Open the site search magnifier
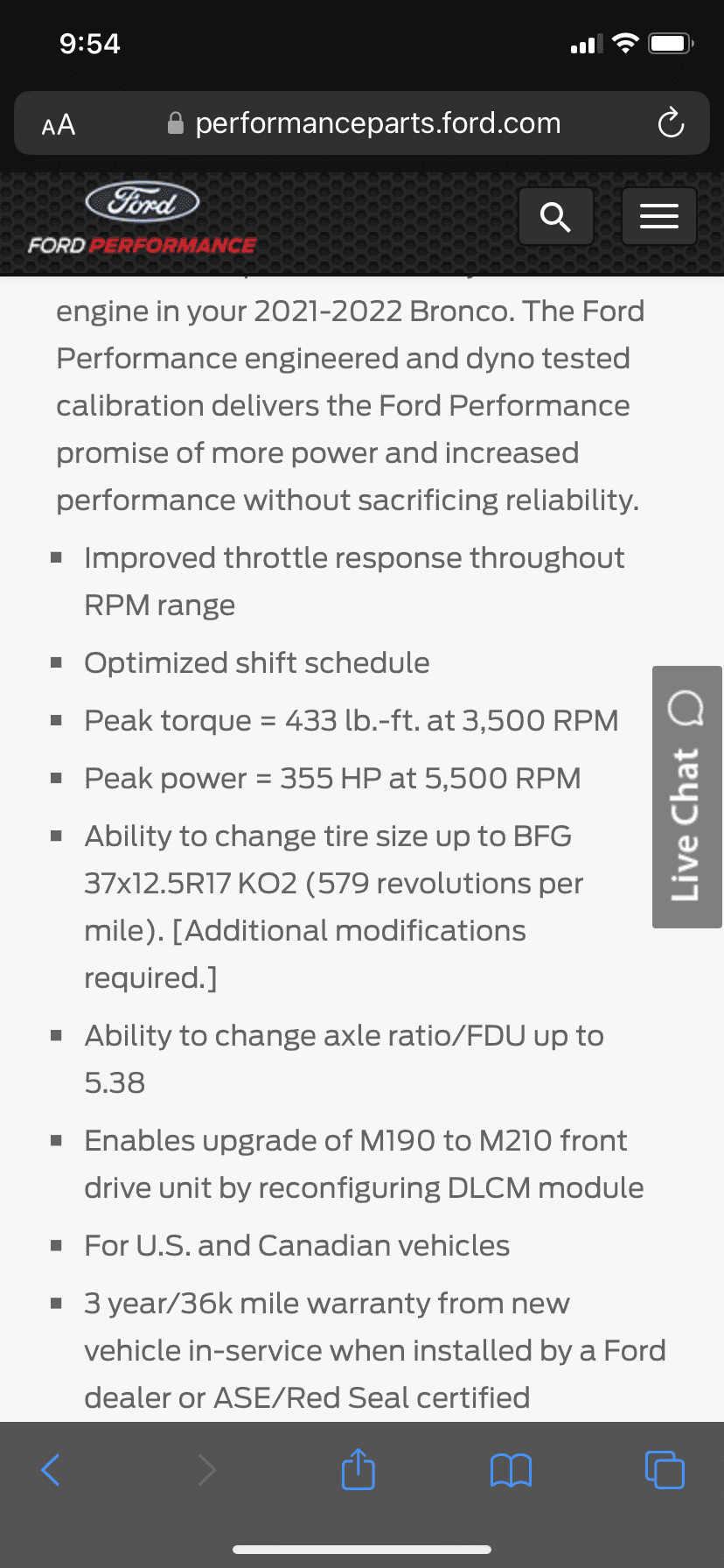The width and height of the screenshot is (724, 1568). (556, 216)
